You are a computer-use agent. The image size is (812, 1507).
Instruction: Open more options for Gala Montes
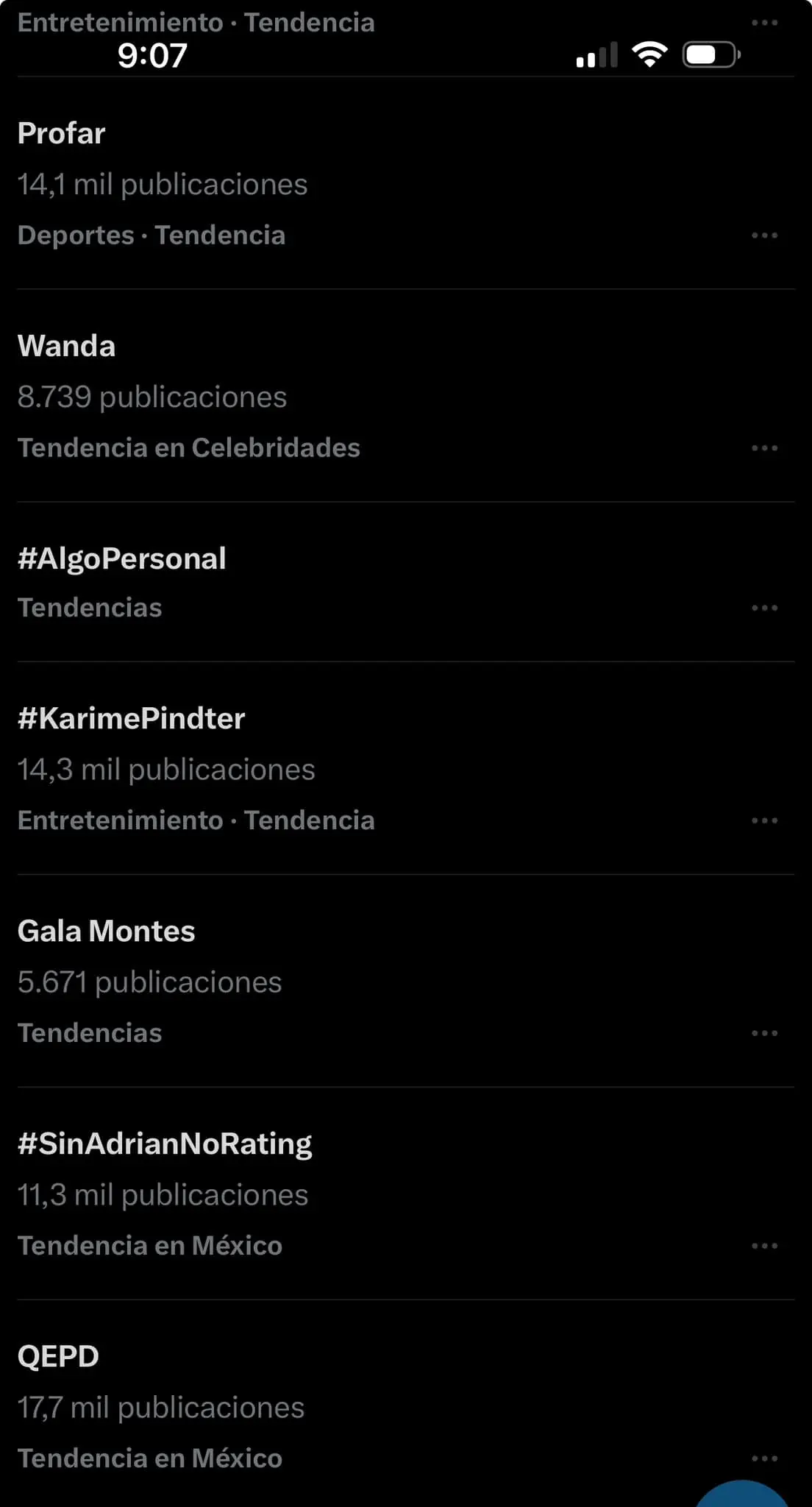tap(764, 1033)
